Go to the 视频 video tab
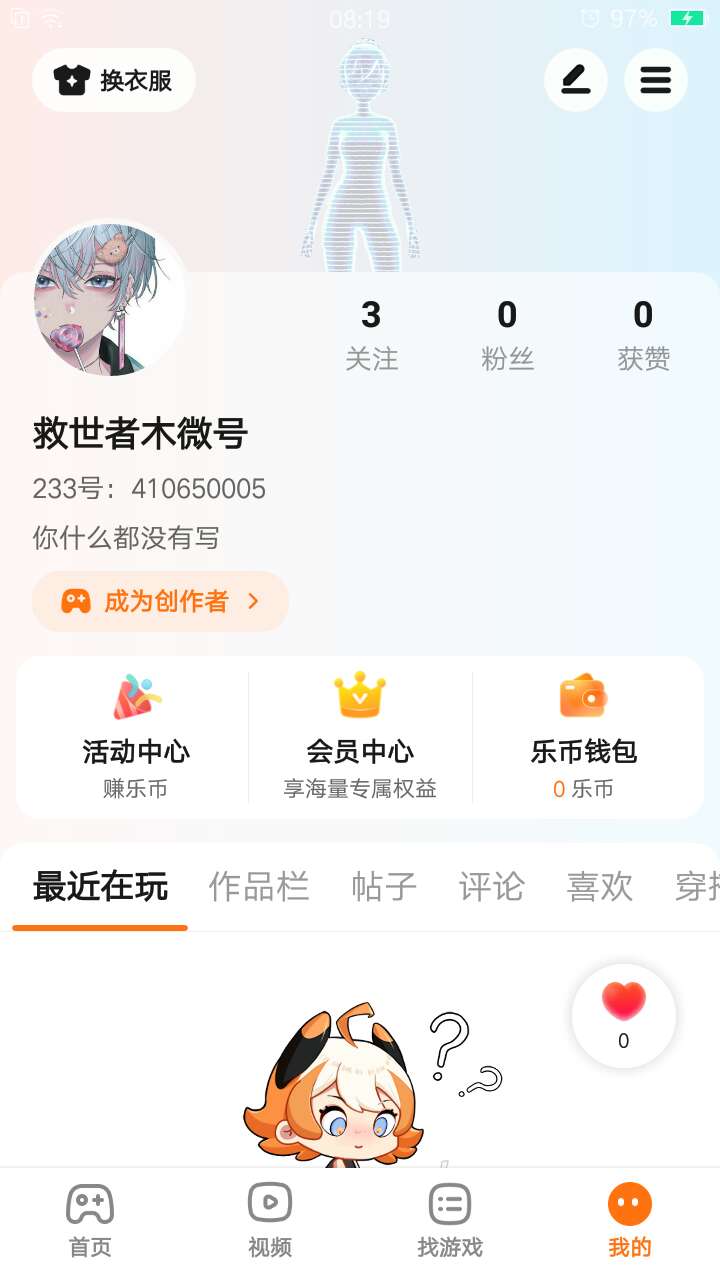The width and height of the screenshot is (720, 1280). click(x=270, y=1220)
